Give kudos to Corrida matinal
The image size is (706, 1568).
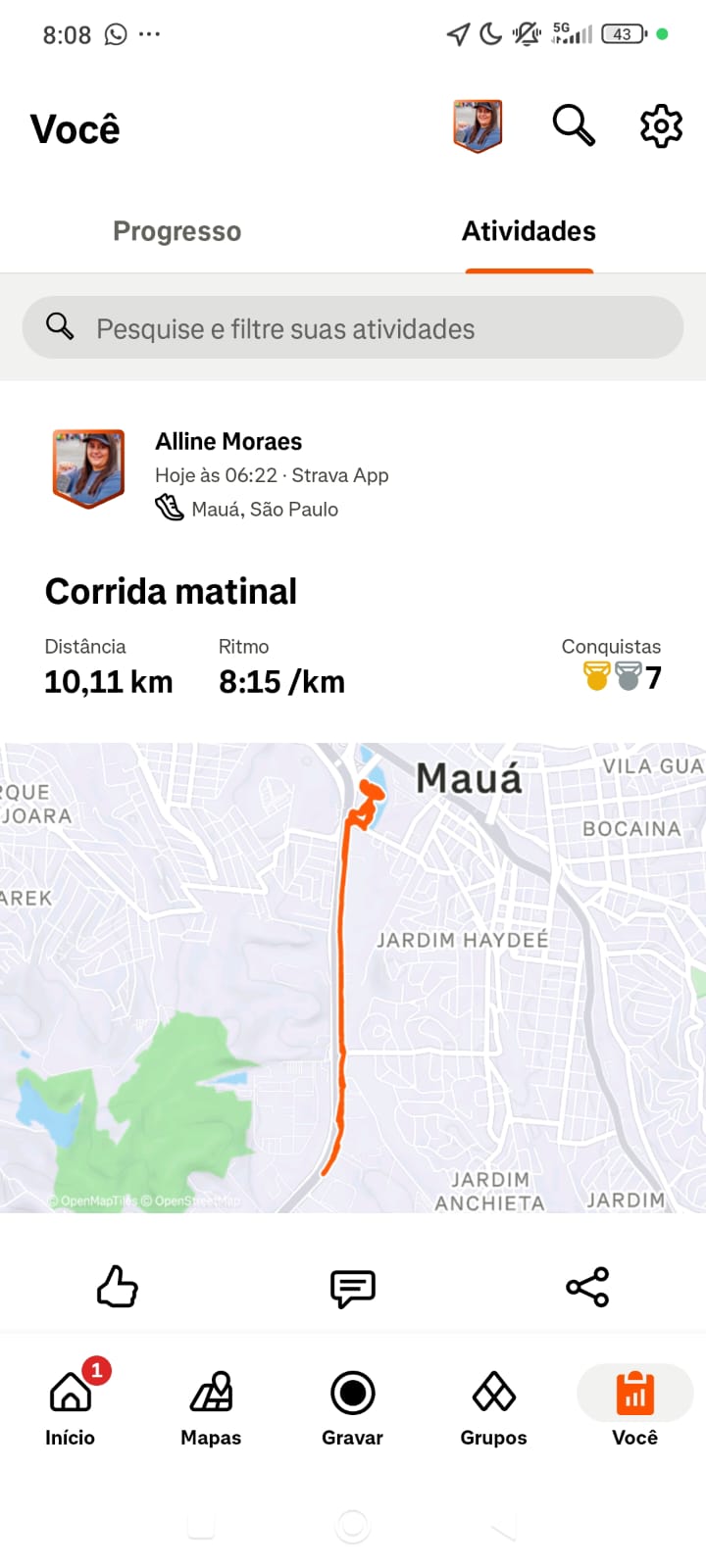pos(118,1287)
